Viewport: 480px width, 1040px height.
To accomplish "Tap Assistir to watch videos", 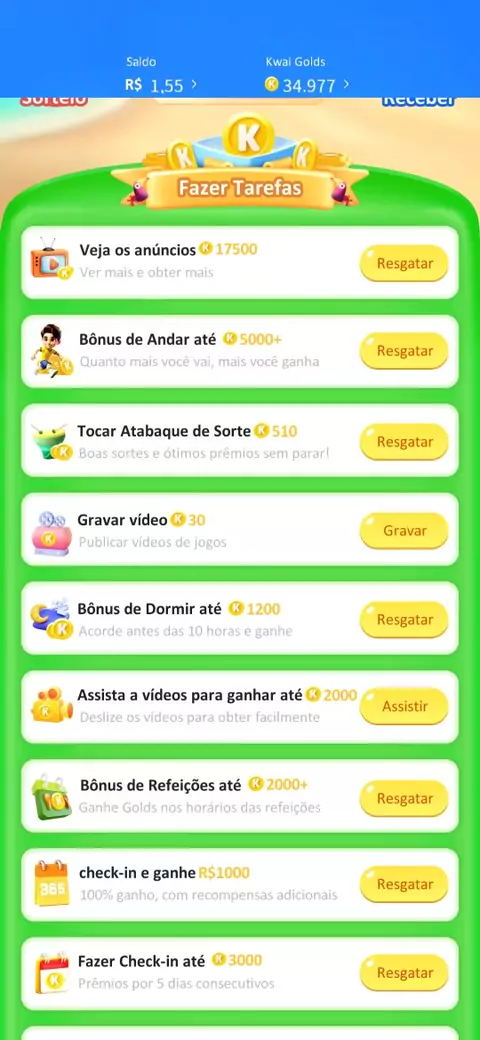I will tap(404, 707).
